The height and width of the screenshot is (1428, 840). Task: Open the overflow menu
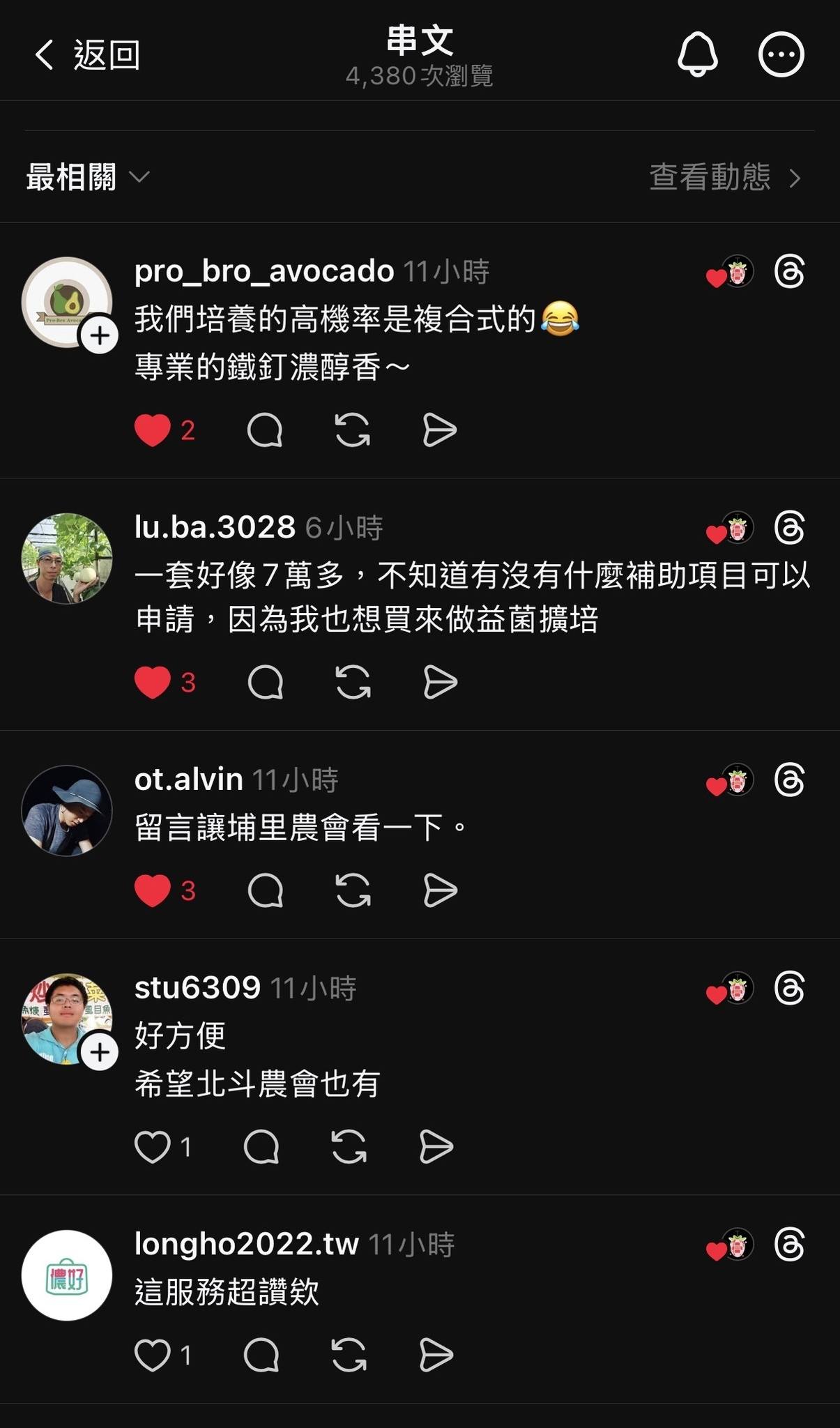coord(781,54)
